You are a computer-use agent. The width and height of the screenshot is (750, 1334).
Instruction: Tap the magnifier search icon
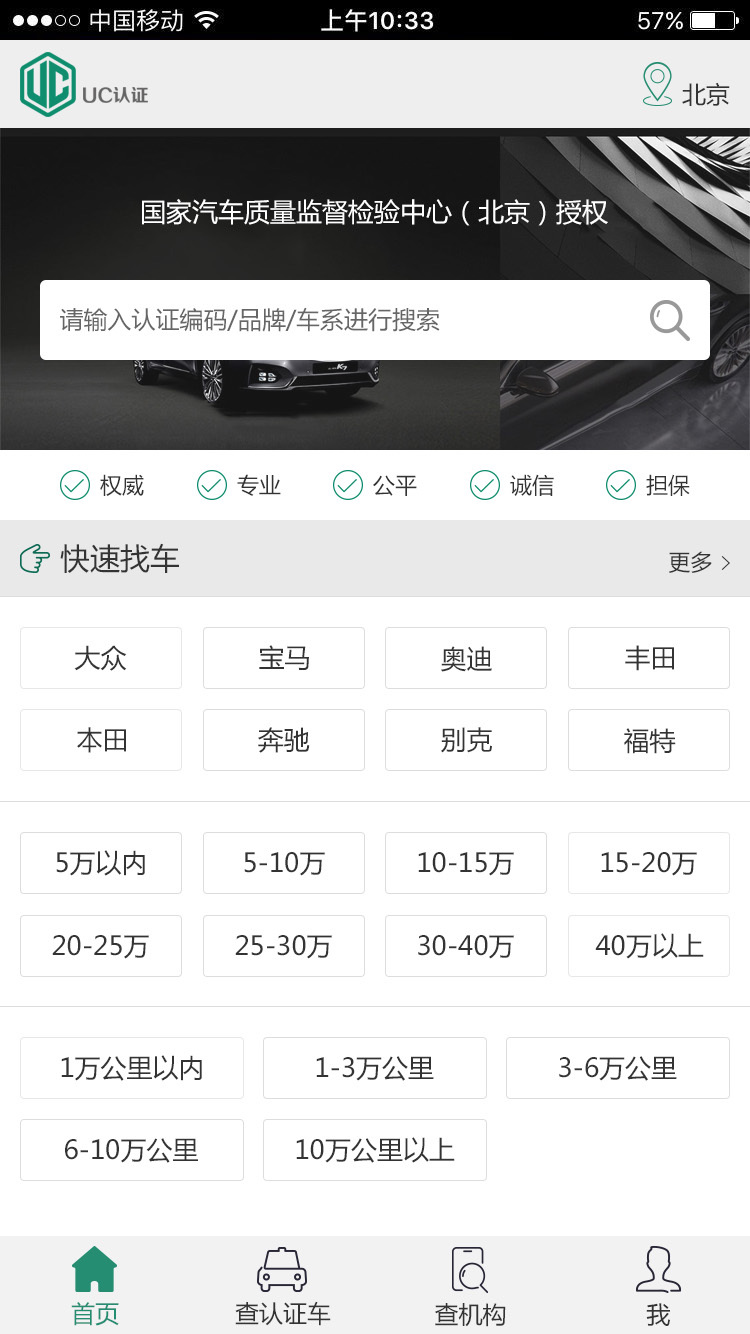tap(669, 320)
